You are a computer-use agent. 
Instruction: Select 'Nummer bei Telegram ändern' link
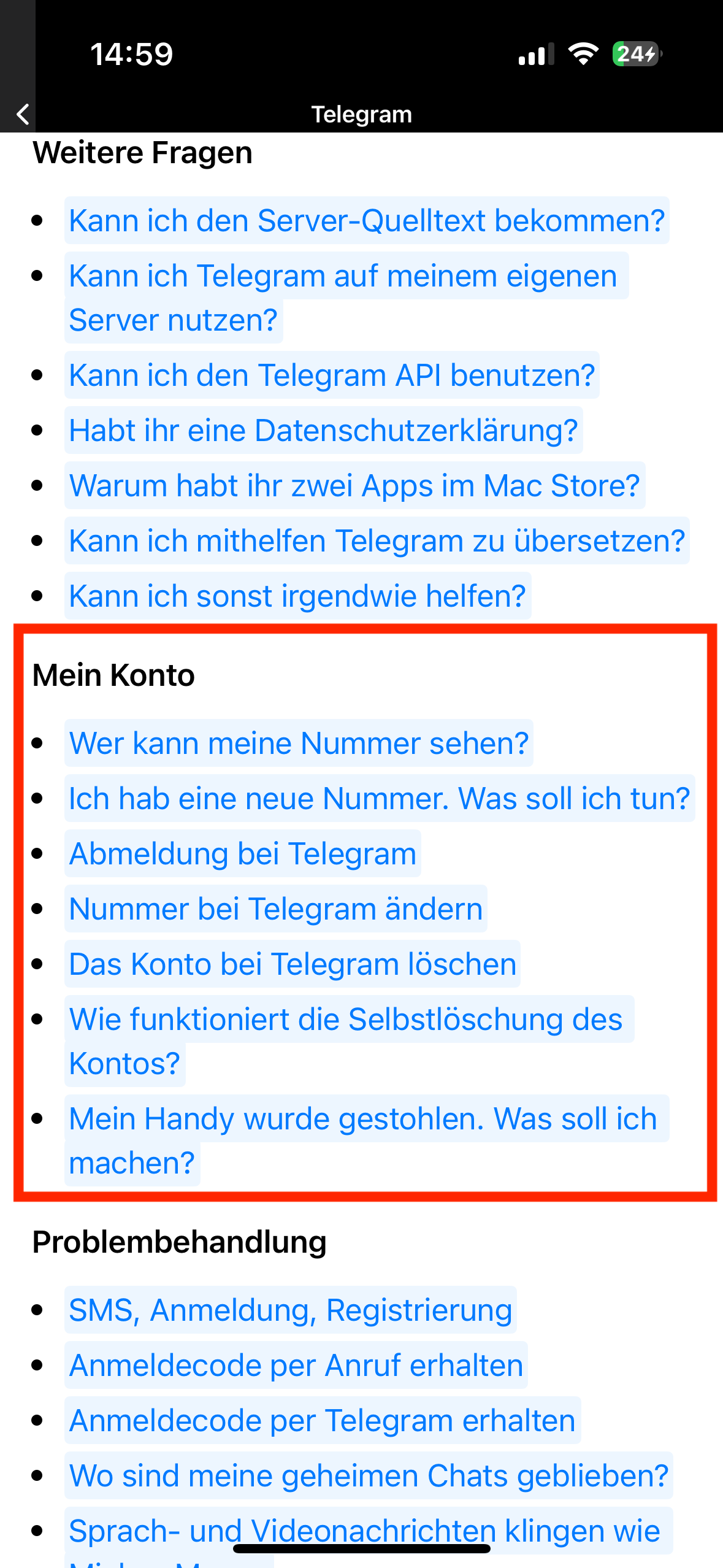[276, 909]
